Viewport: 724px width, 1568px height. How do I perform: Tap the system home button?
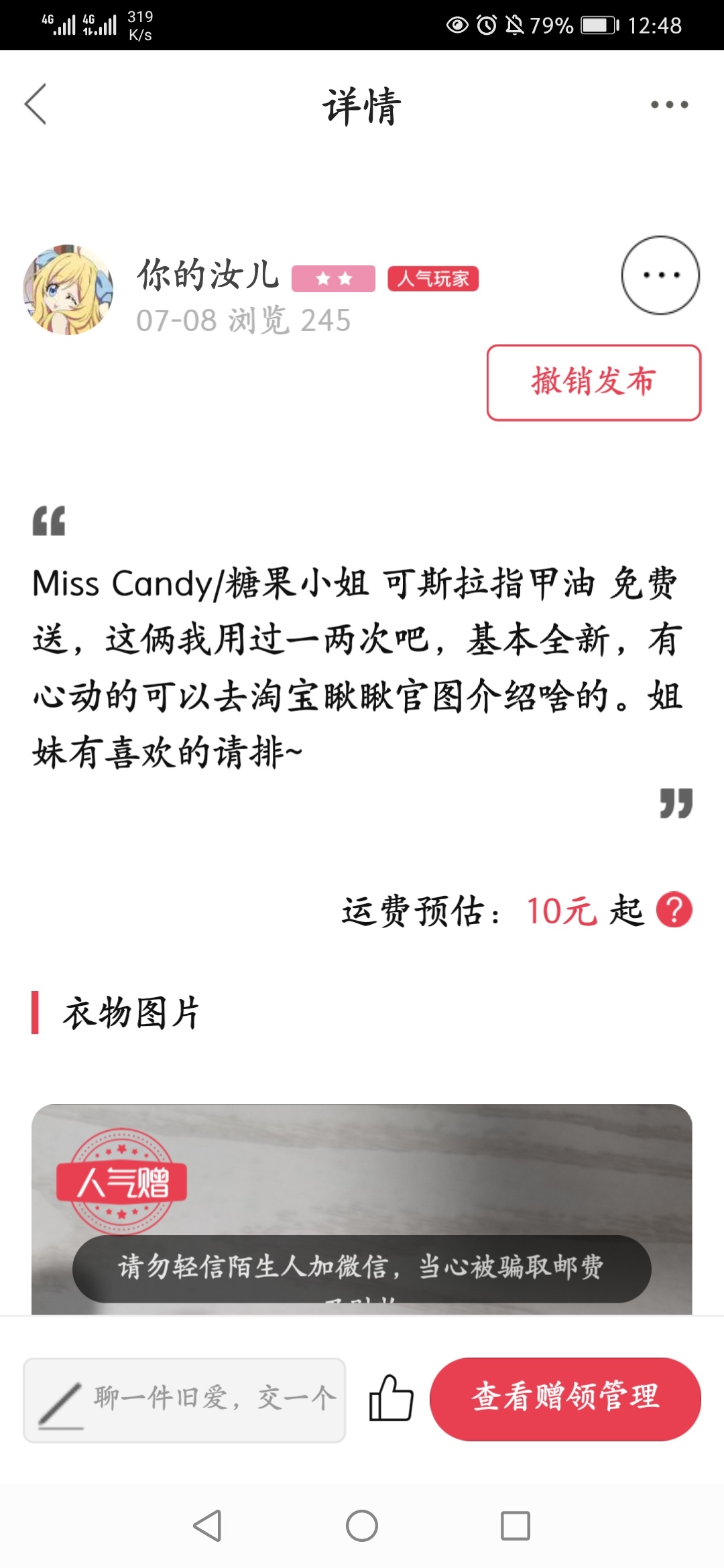[362, 1526]
